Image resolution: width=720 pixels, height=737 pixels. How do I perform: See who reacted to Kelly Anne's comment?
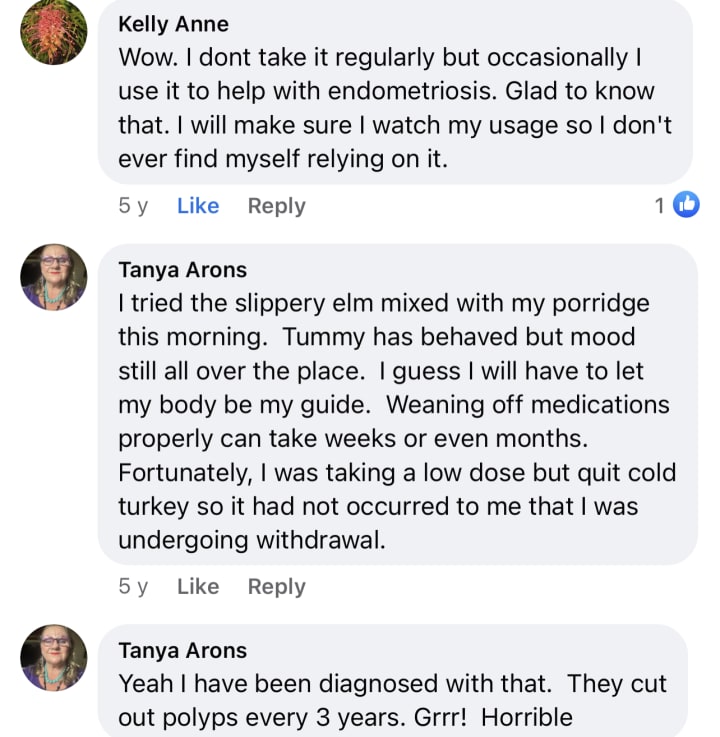(x=677, y=206)
